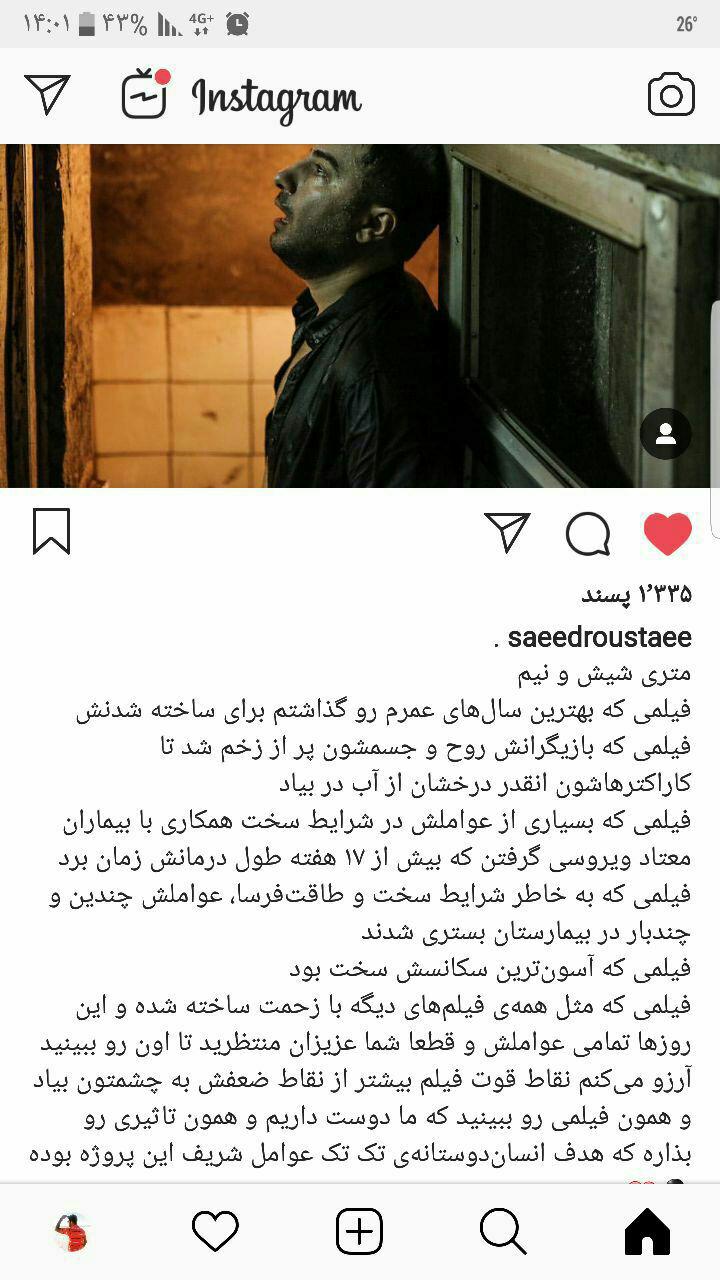Open the camera
720x1280 pixels.
671,95
